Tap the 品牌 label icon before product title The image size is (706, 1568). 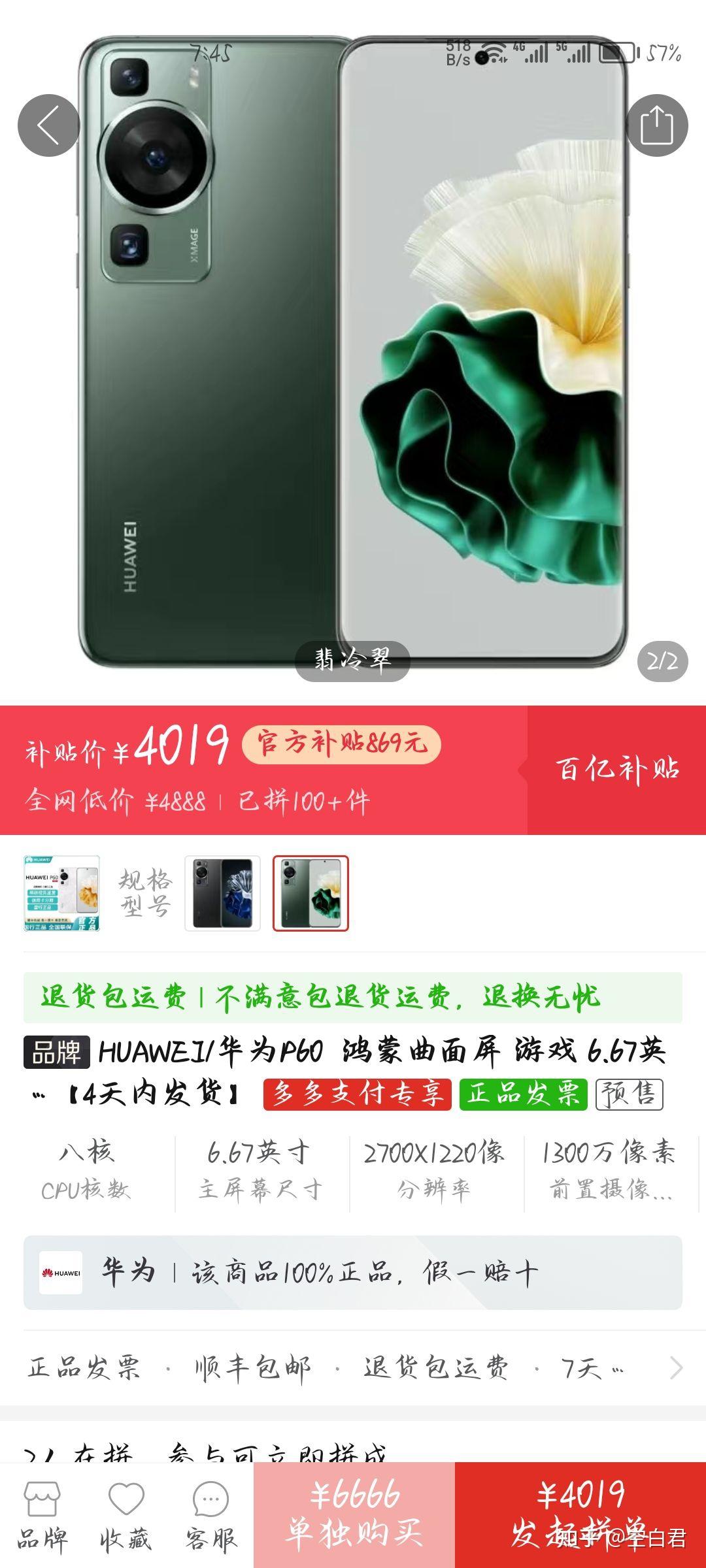pyautogui.click(x=59, y=1052)
